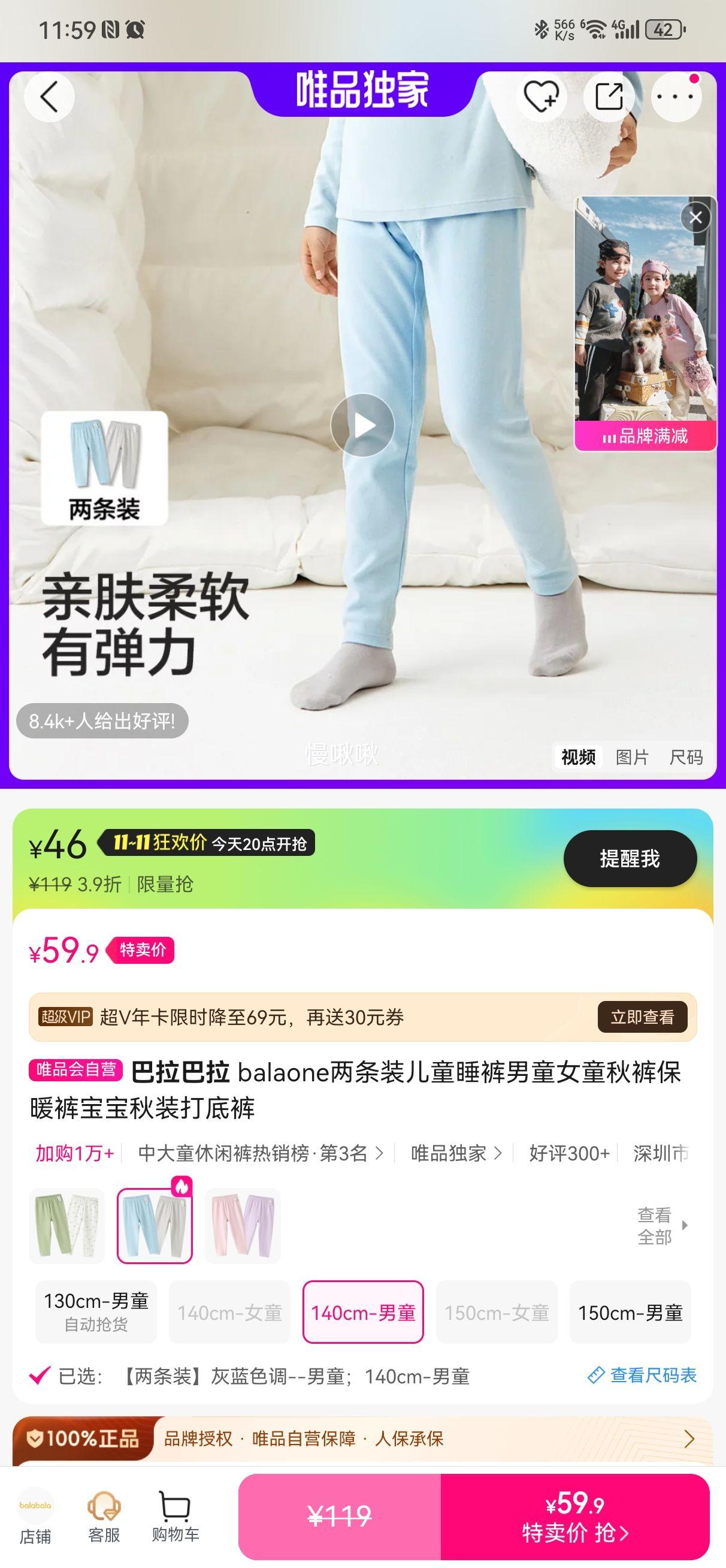This screenshot has height=1568, width=726.
Task: Go back using the top arrow
Action: (49, 97)
